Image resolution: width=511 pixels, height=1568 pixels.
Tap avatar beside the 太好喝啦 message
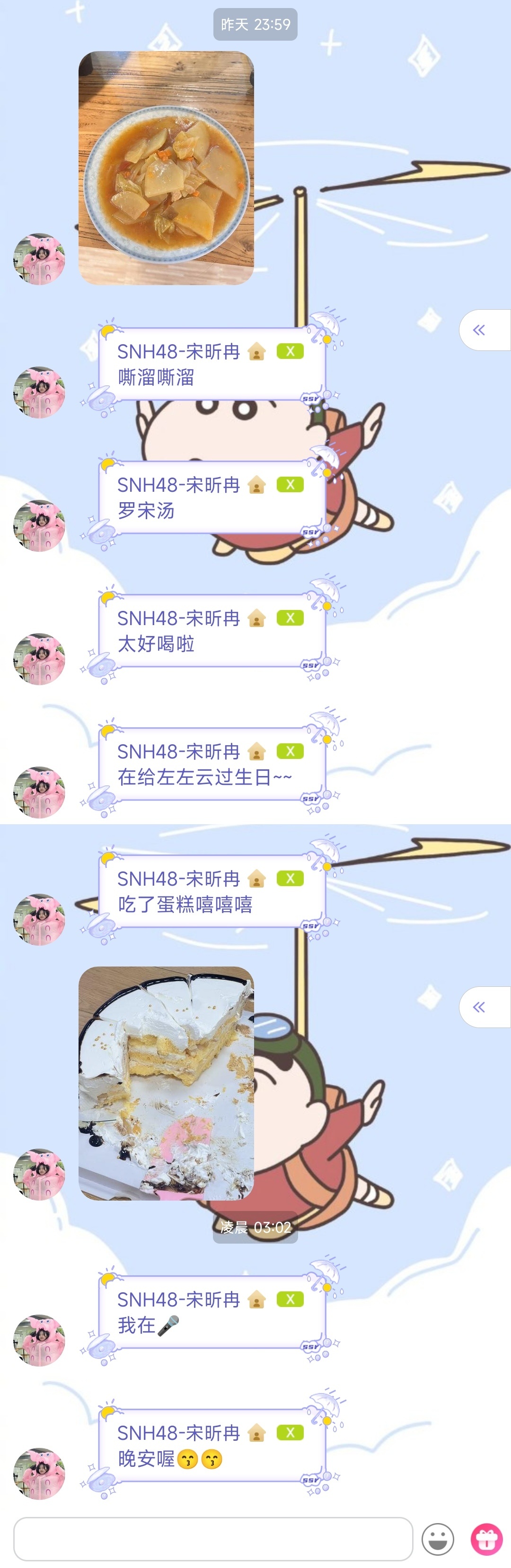coord(39,659)
